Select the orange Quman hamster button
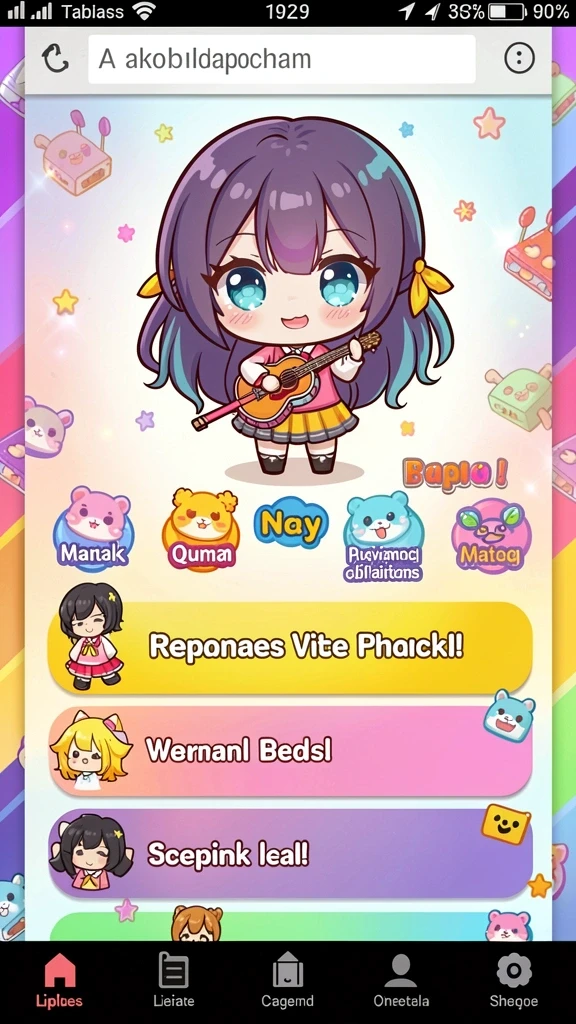 (x=200, y=531)
